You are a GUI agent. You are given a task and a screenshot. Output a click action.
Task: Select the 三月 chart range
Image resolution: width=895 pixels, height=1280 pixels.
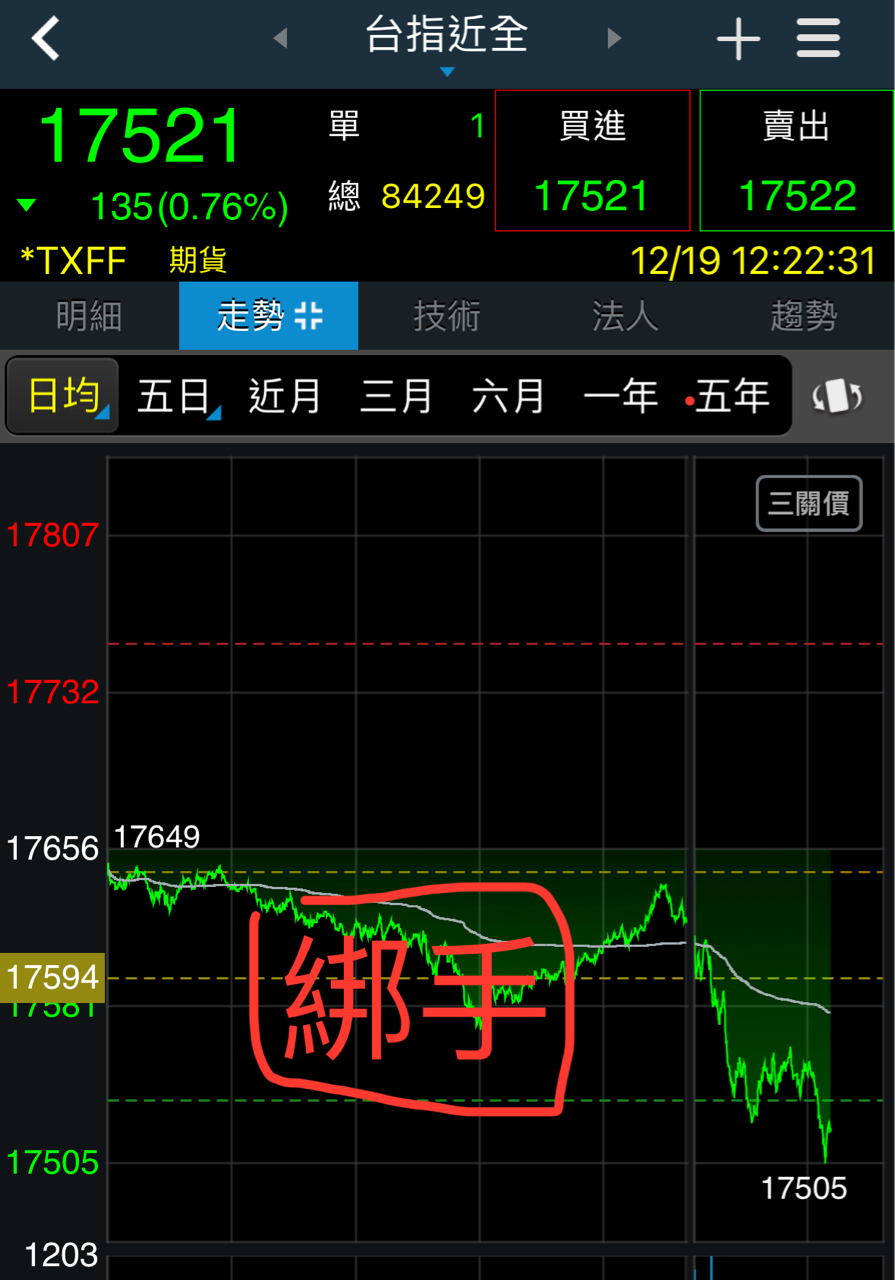coord(397,397)
